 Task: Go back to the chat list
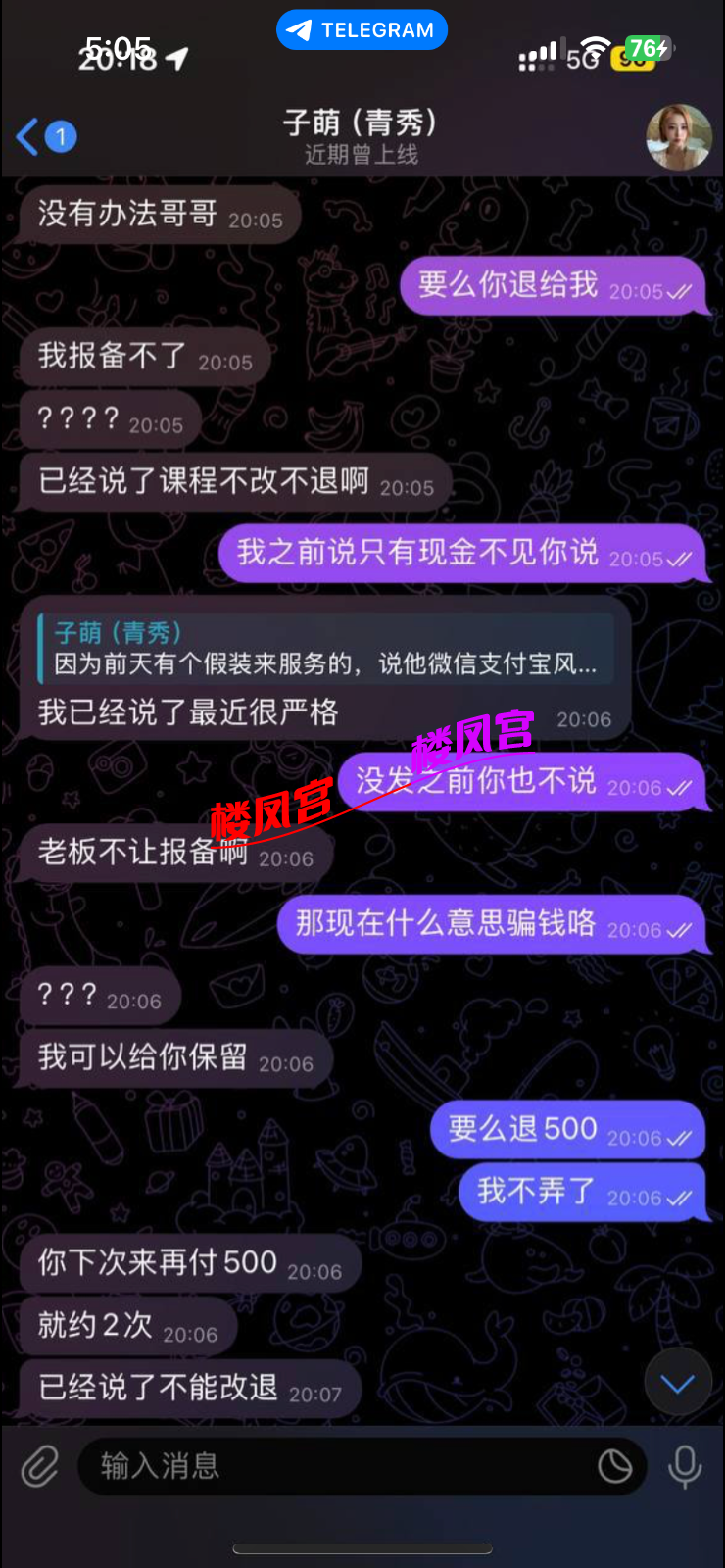tap(44, 137)
